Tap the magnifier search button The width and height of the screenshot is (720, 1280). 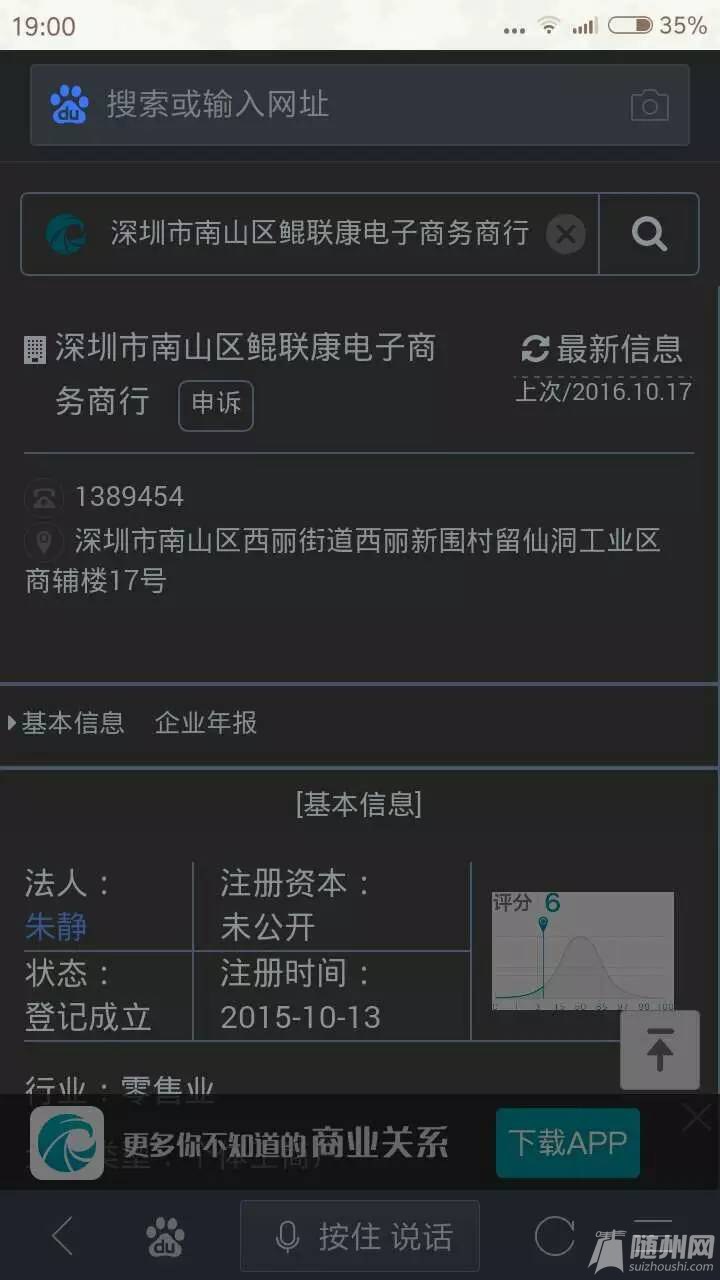point(649,235)
